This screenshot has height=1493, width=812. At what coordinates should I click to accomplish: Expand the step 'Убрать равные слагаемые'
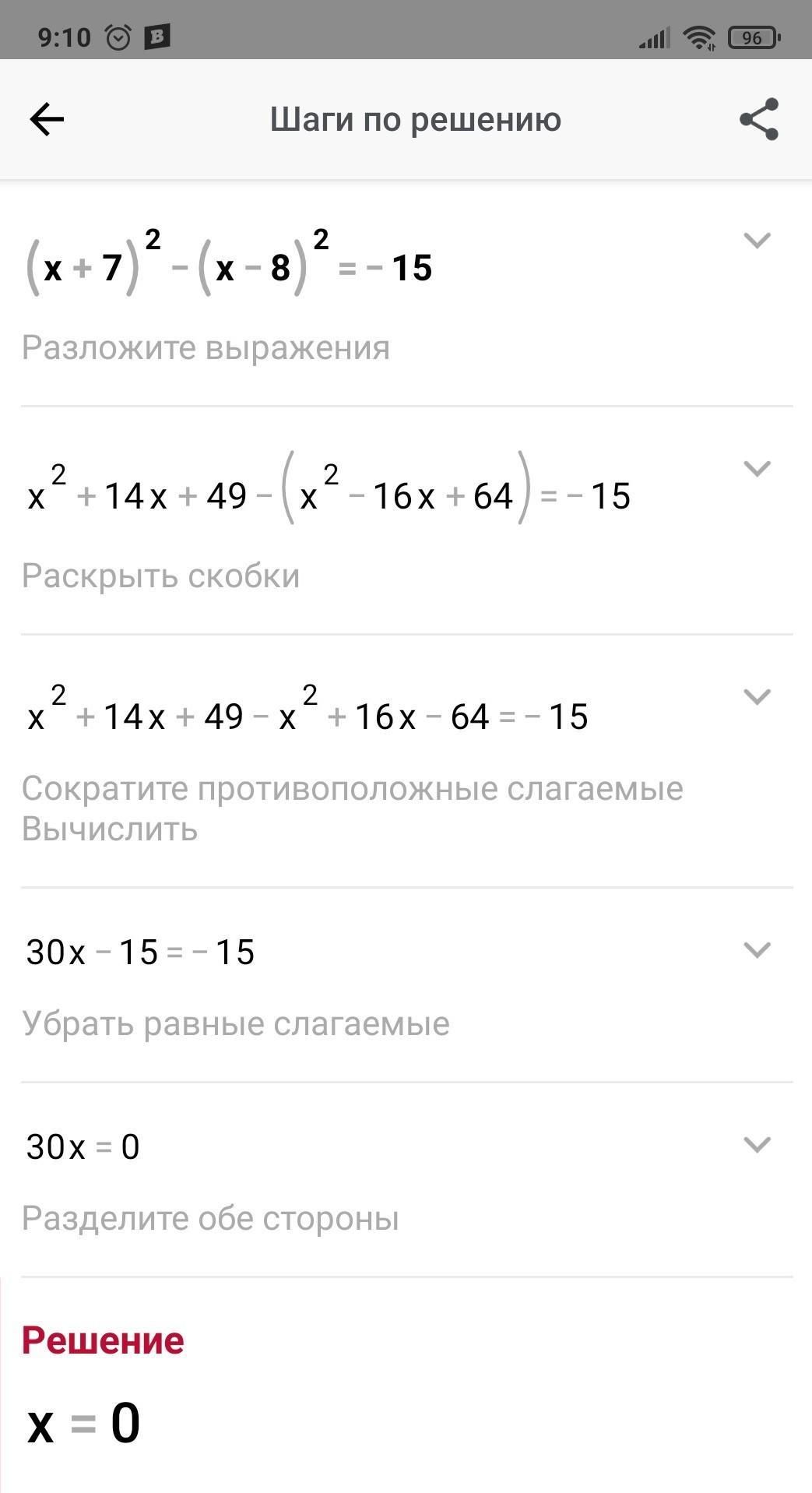(757, 949)
